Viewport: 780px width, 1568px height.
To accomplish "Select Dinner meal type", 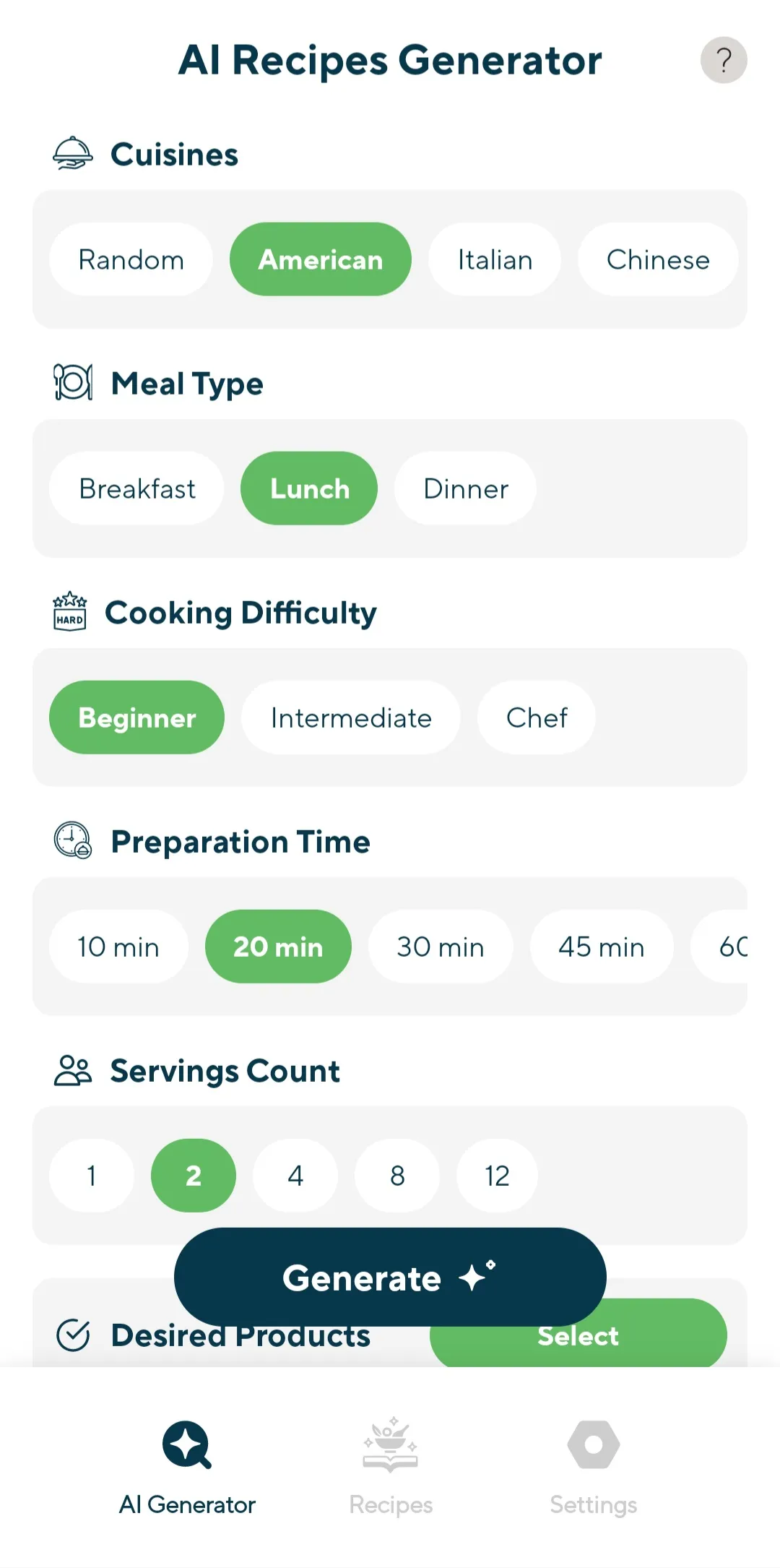I will click(x=465, y=488).
